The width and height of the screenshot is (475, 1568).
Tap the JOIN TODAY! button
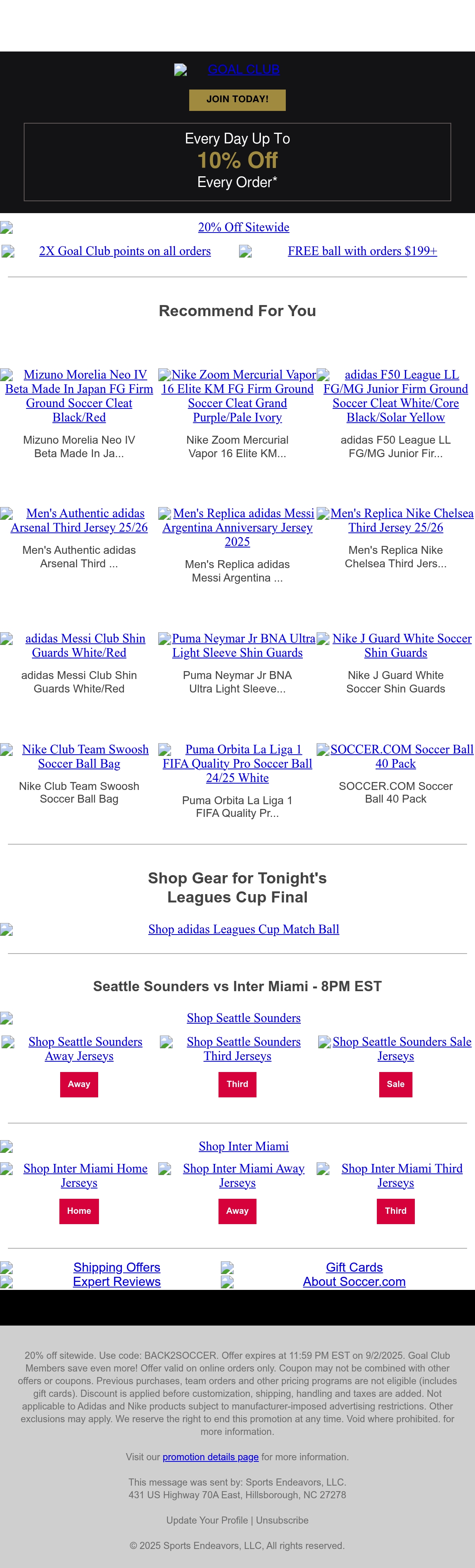pos(237,100)
